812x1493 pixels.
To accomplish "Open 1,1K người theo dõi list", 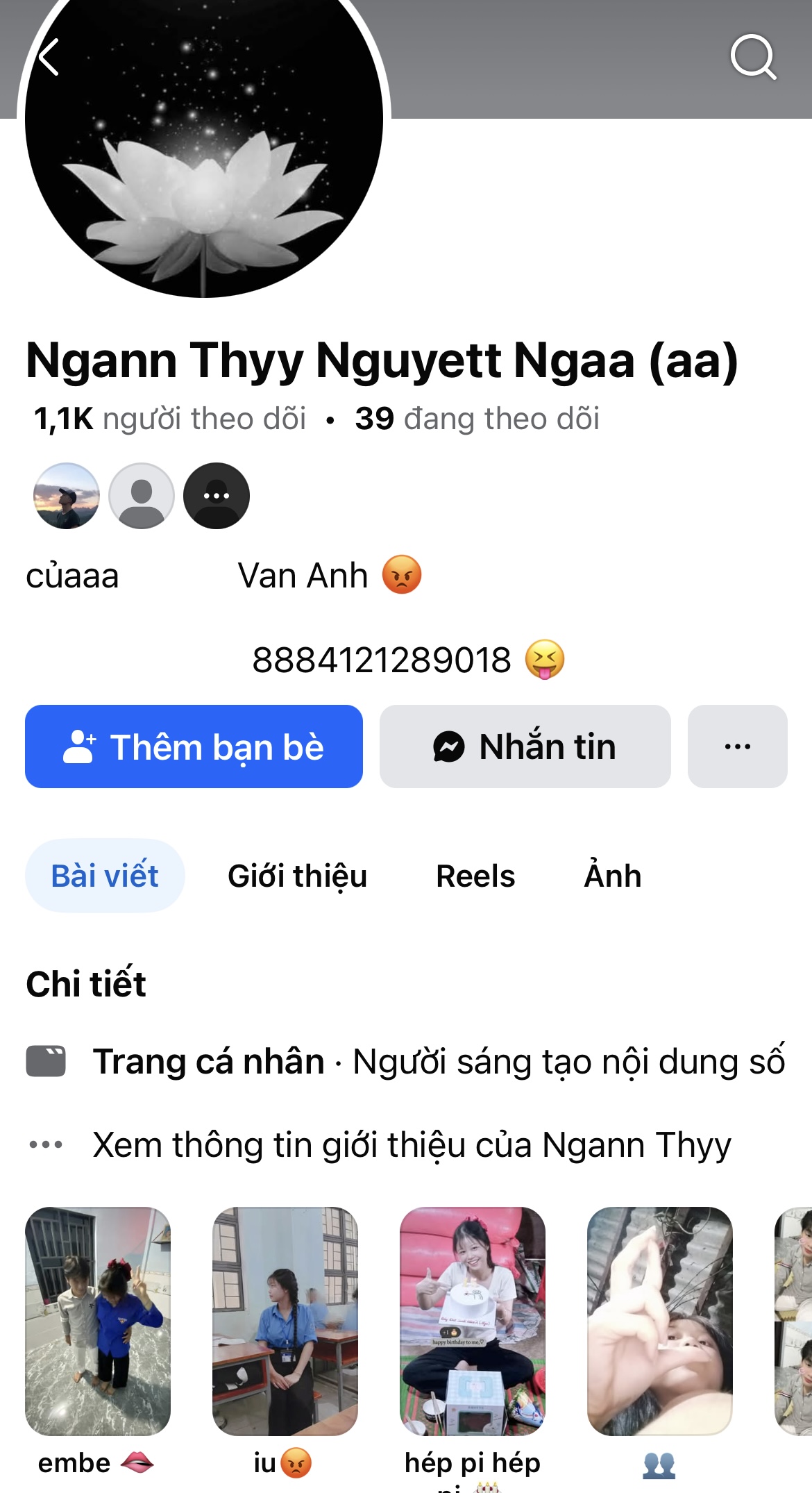I will [170, 419].
